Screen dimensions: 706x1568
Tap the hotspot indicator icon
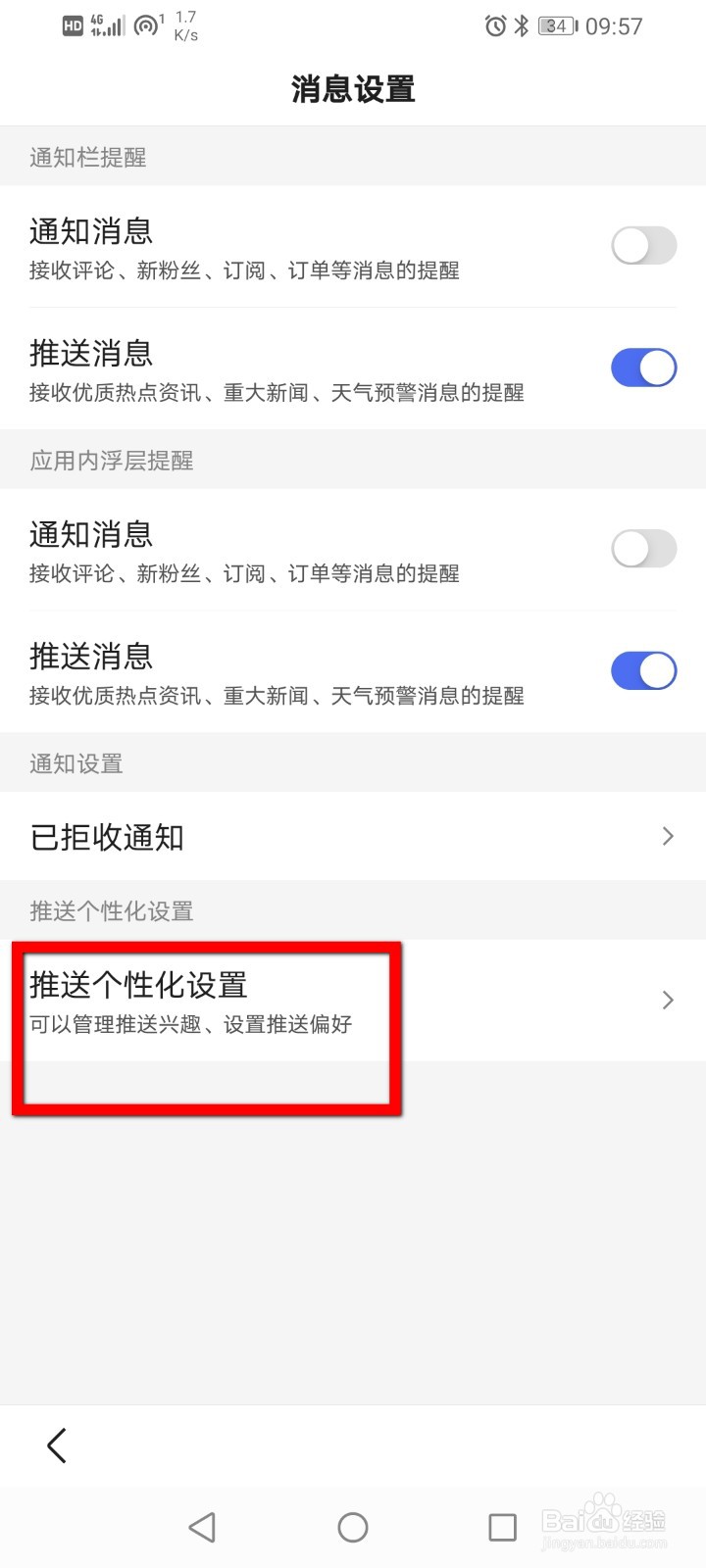[147, 24]
